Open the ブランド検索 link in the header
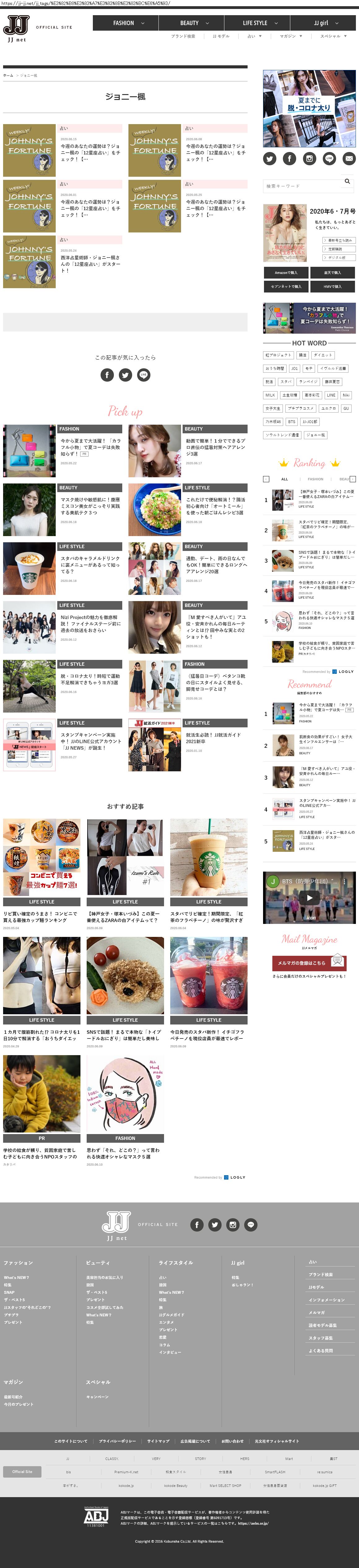The image size is (359, 1568). click(183, 37)
